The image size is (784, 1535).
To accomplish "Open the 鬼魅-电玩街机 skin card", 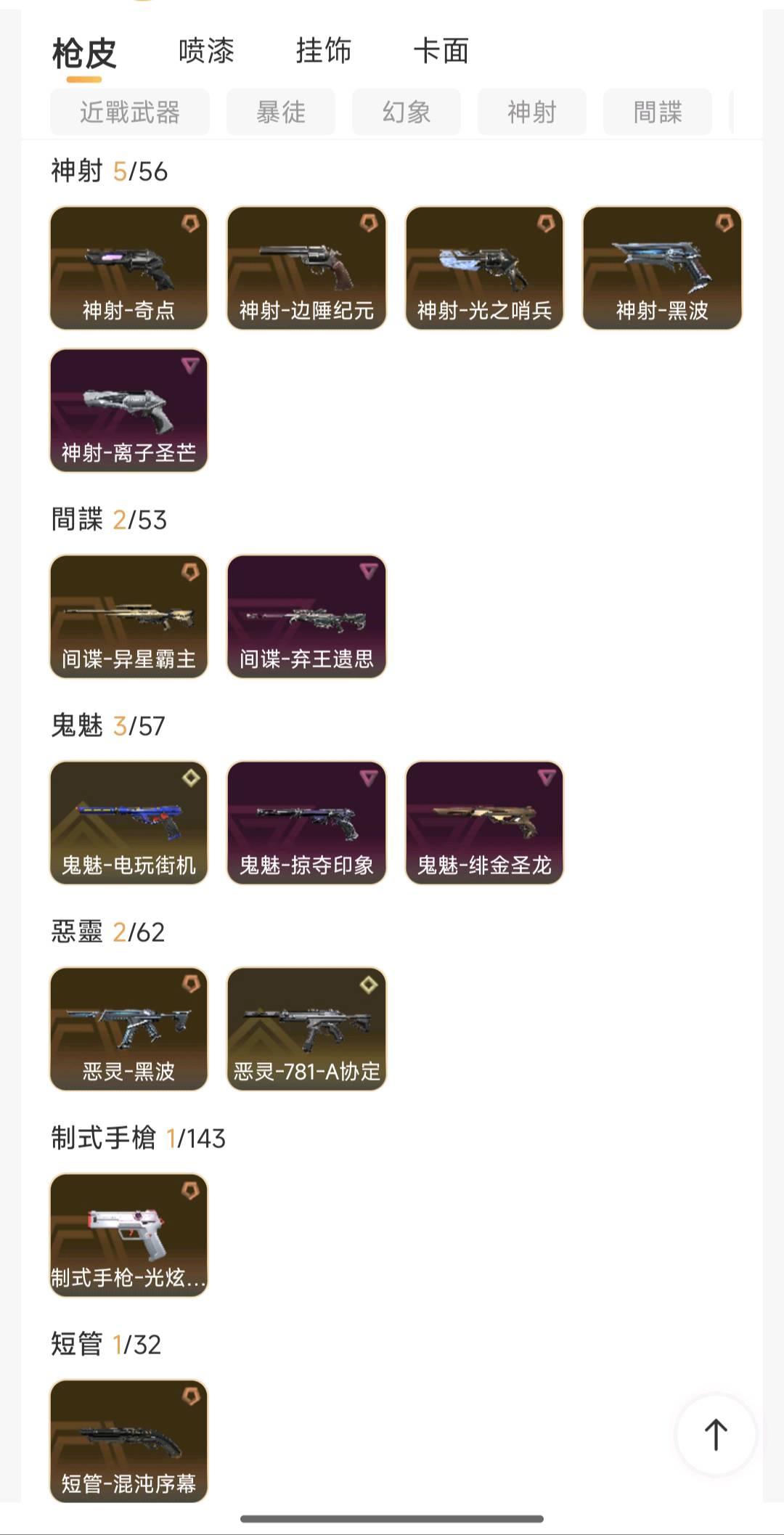I will [129, 823].
